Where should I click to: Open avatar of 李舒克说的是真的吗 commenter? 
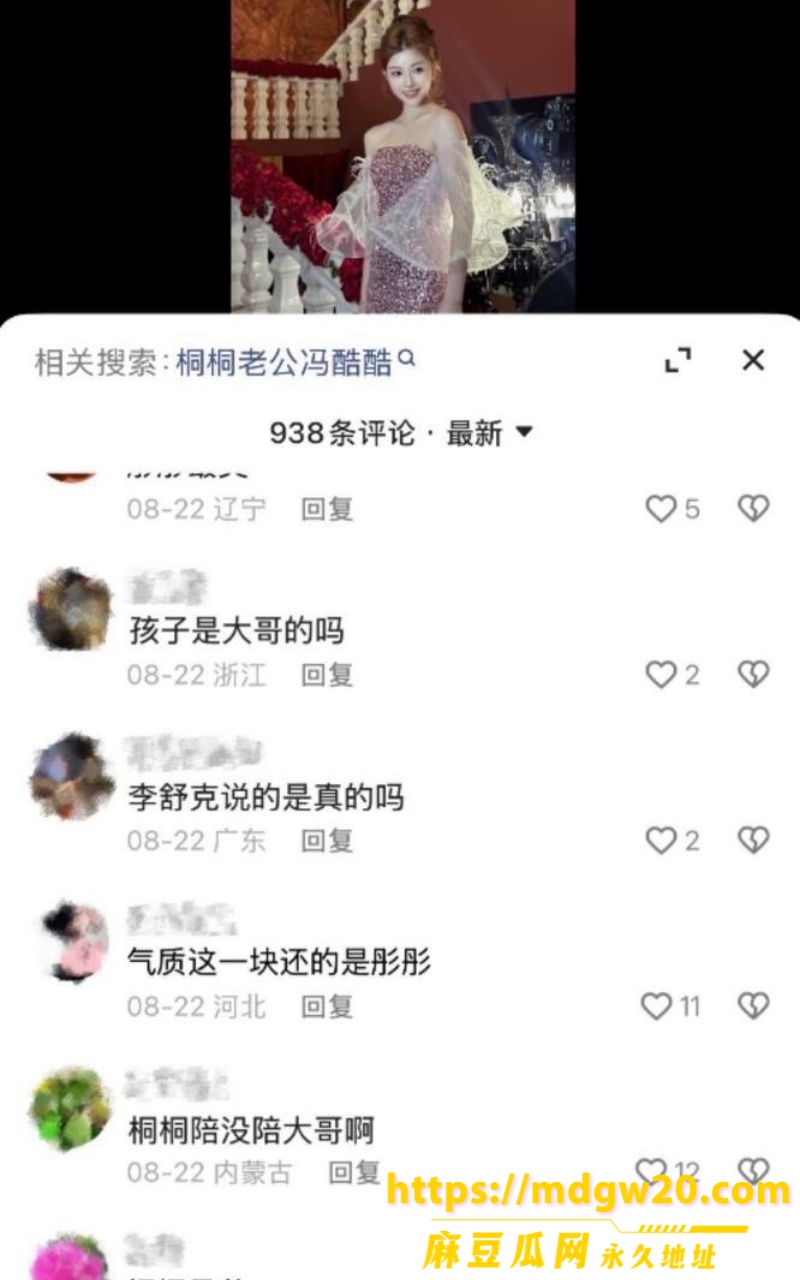(x=70, y=776)
